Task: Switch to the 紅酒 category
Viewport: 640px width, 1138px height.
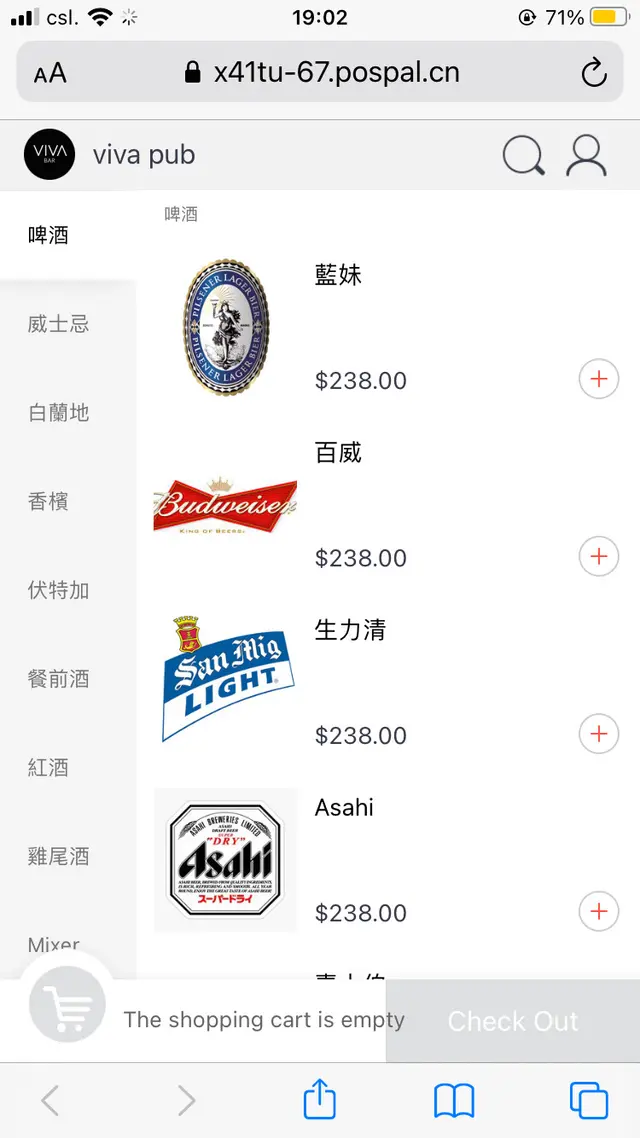Action: coord(48,768)
